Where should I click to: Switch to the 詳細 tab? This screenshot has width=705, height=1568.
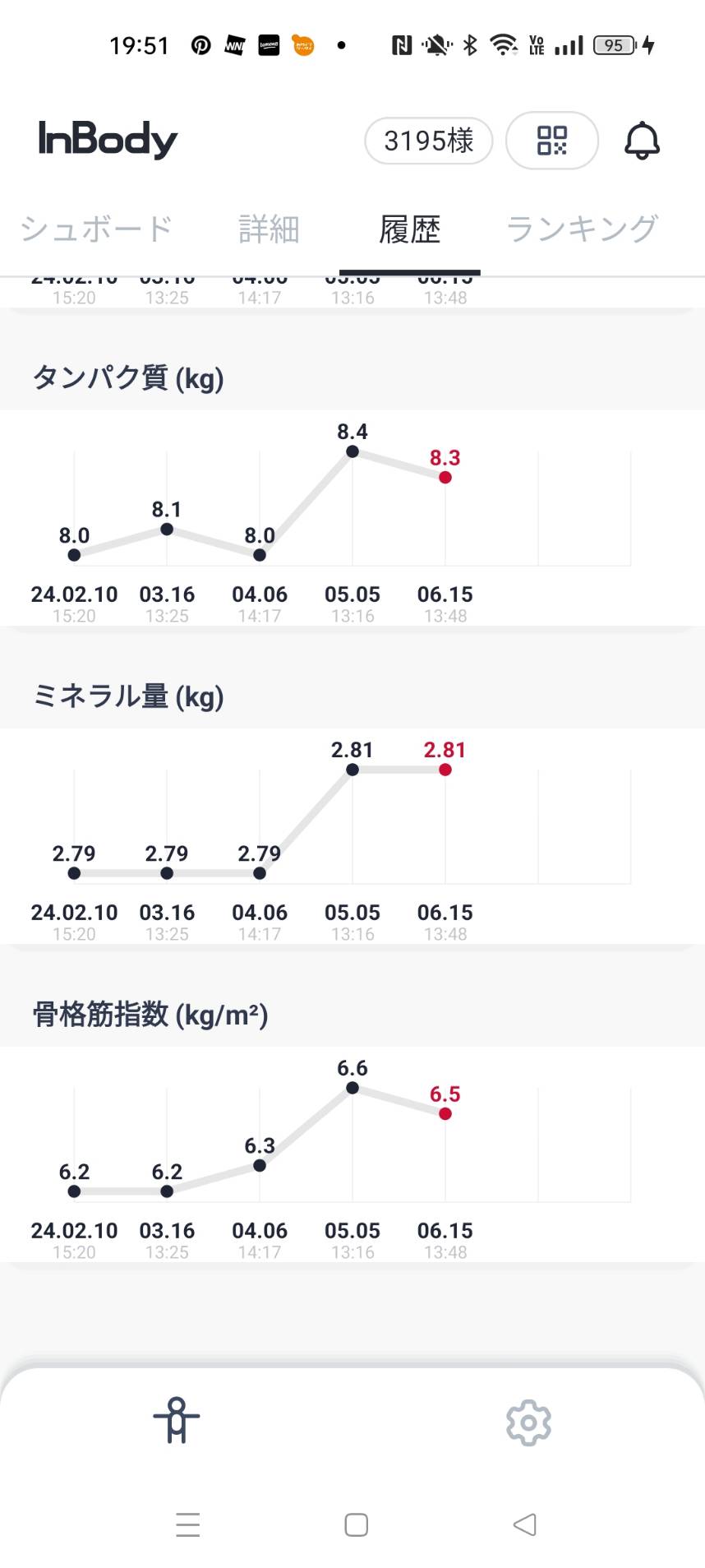coord(269,229)
